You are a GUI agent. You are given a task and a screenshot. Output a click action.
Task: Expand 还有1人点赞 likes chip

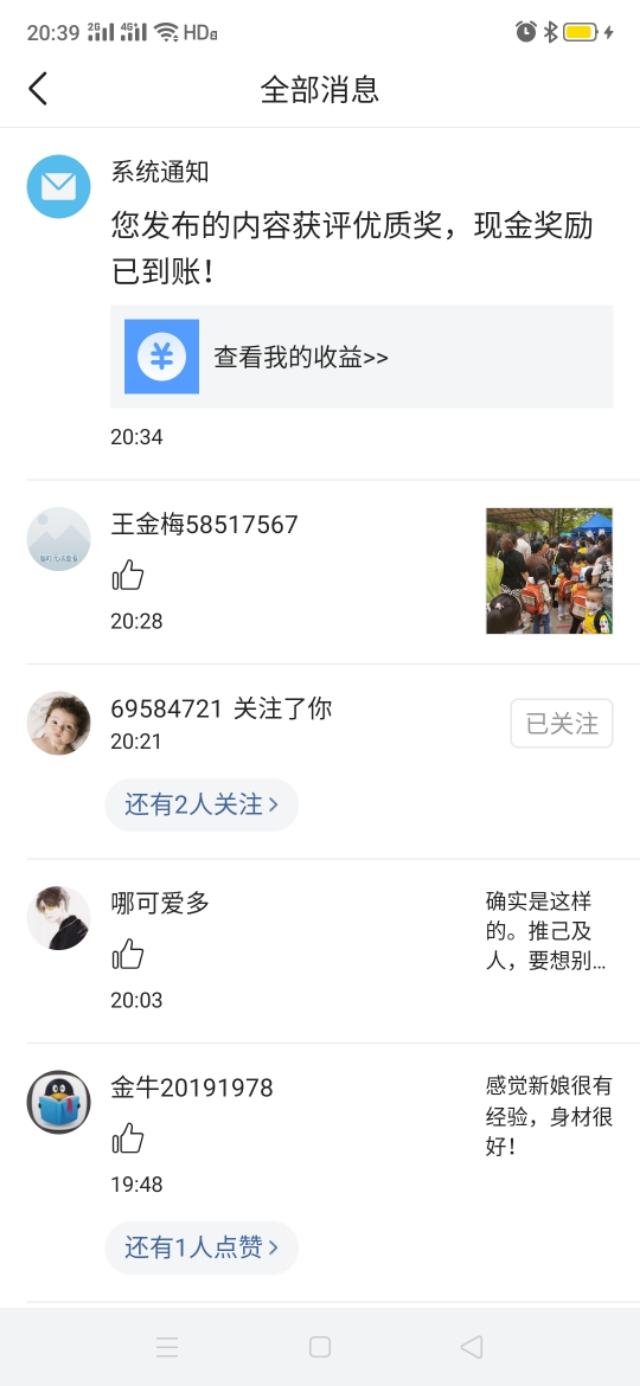coord(201,1248)
